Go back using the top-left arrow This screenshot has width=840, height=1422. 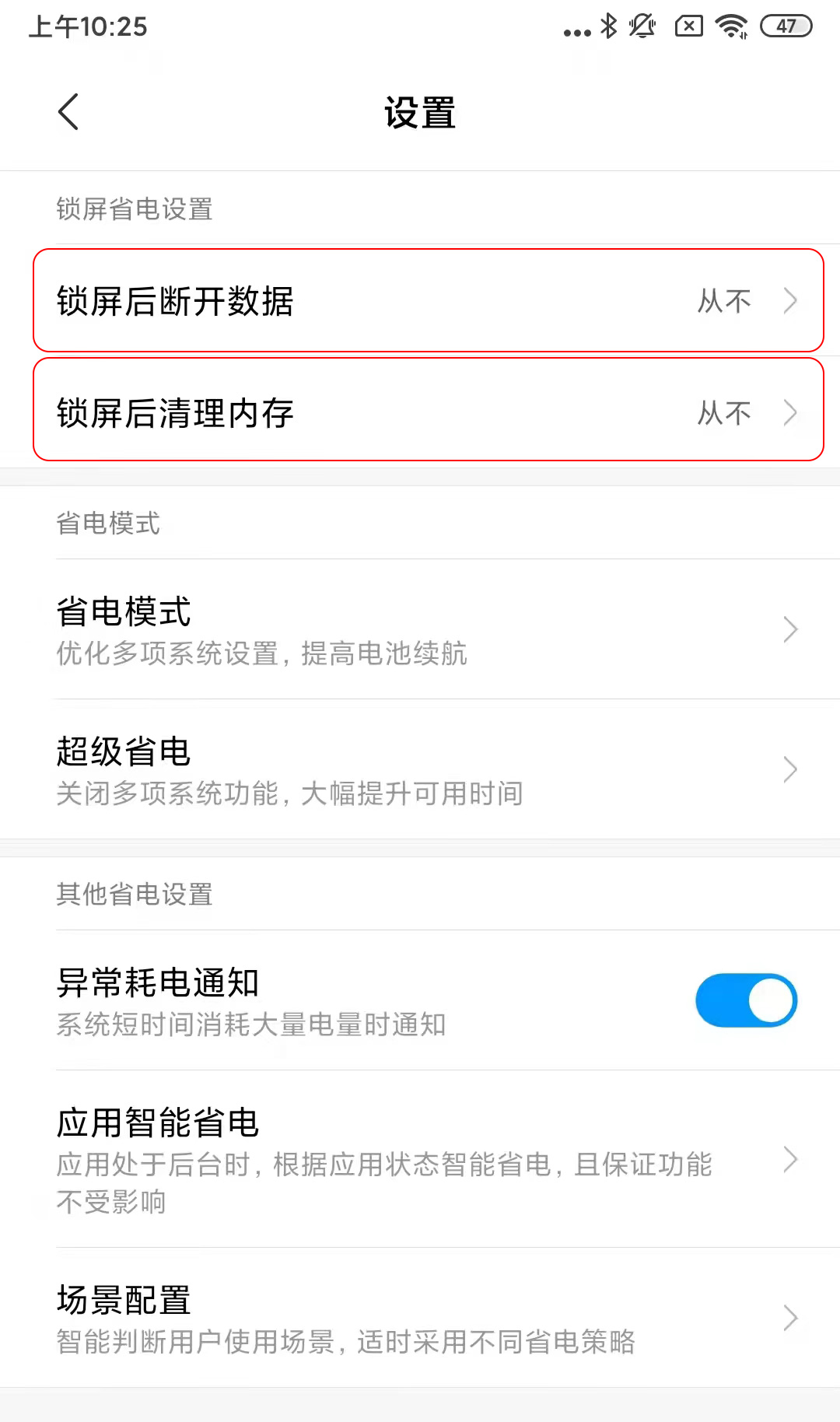pyautogui.click(x=68, y=112)
